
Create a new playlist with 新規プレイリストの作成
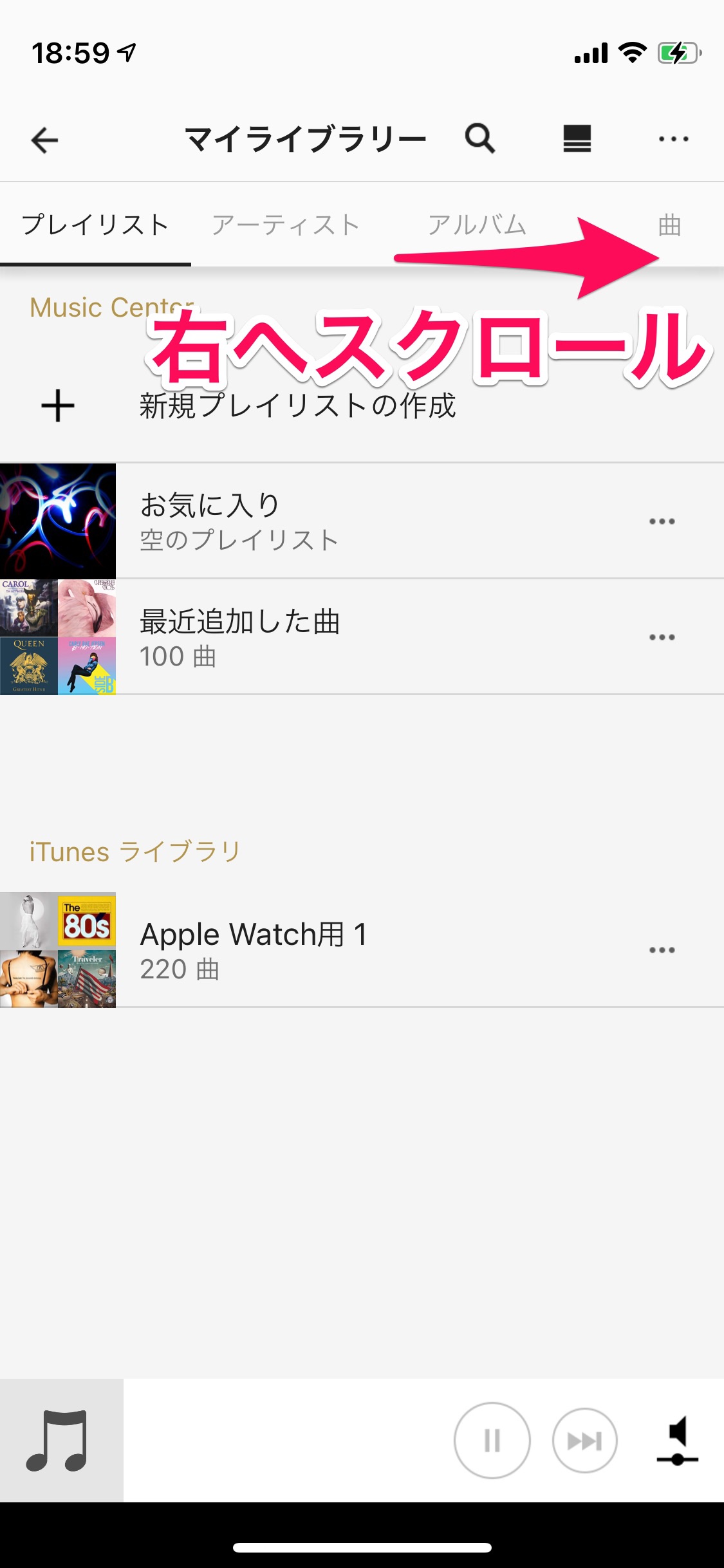tap(297, 406)
